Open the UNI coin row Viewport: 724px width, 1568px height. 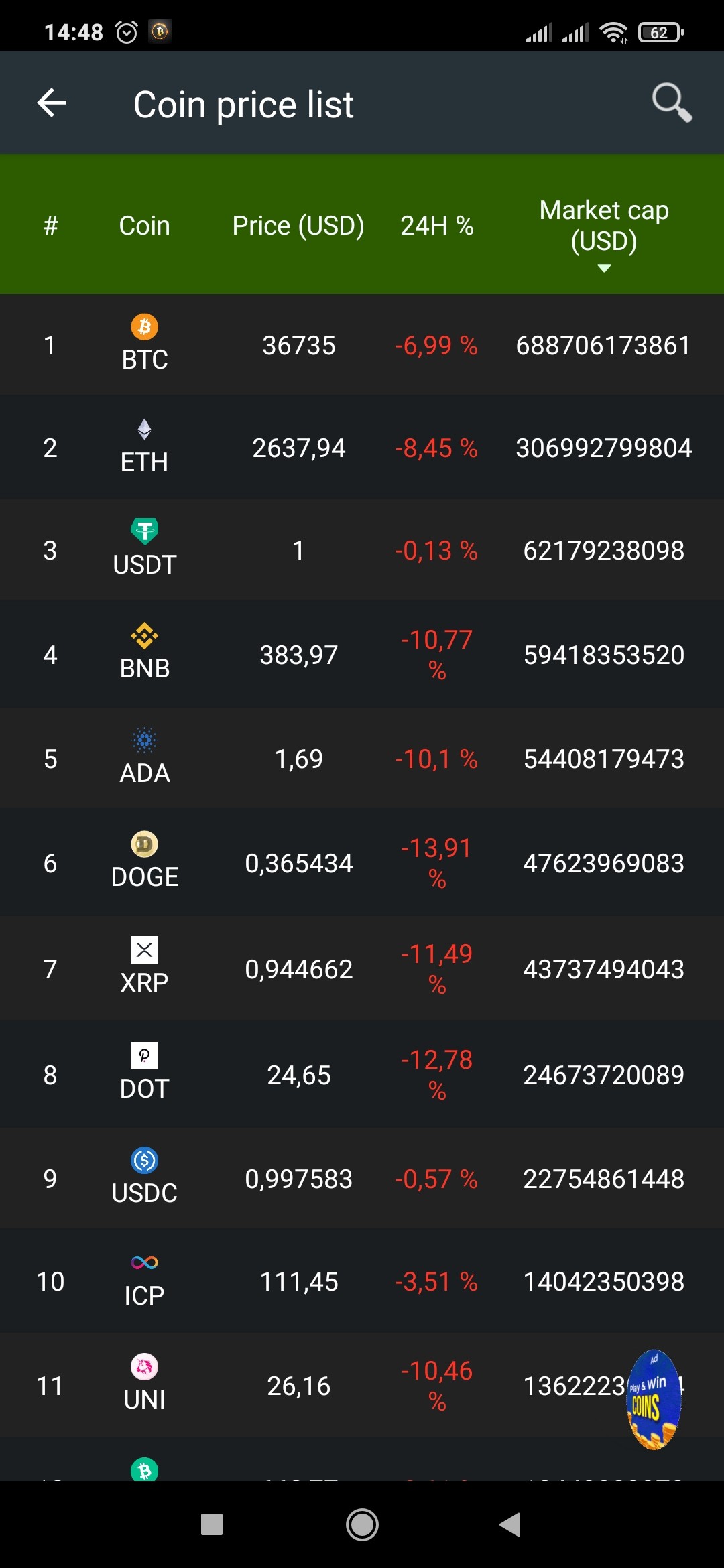click(x=362, y=1385)
